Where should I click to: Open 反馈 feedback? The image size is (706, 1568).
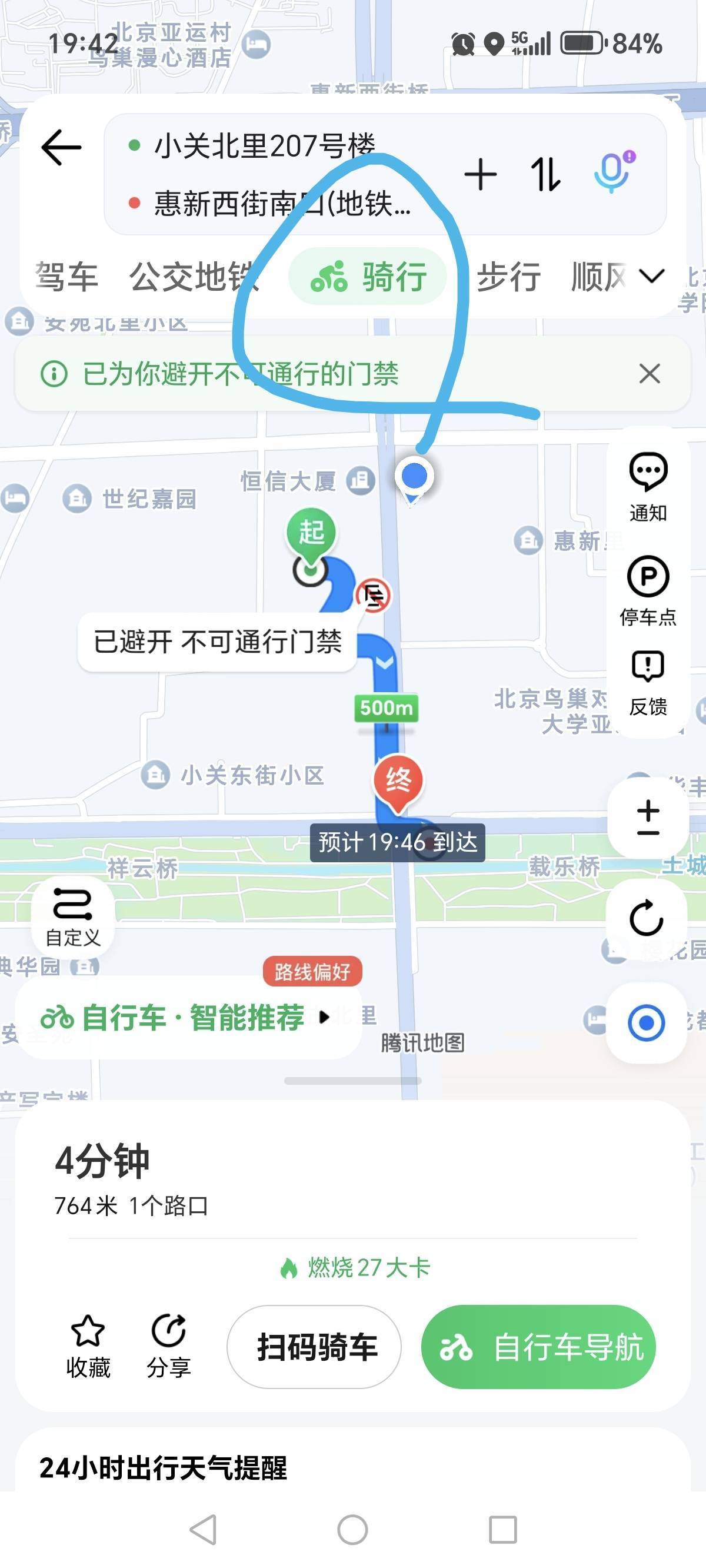click(x=648, y=683)
